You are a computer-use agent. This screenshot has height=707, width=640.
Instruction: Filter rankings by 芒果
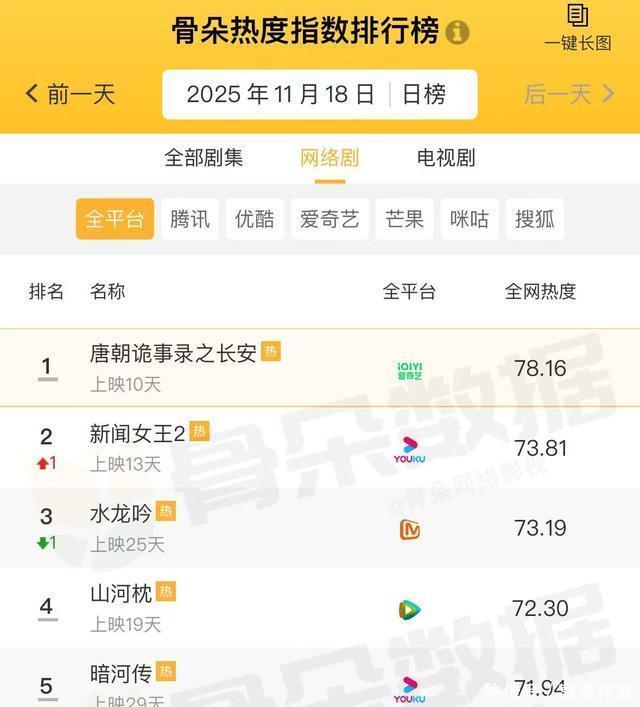(x=405, y=219)
